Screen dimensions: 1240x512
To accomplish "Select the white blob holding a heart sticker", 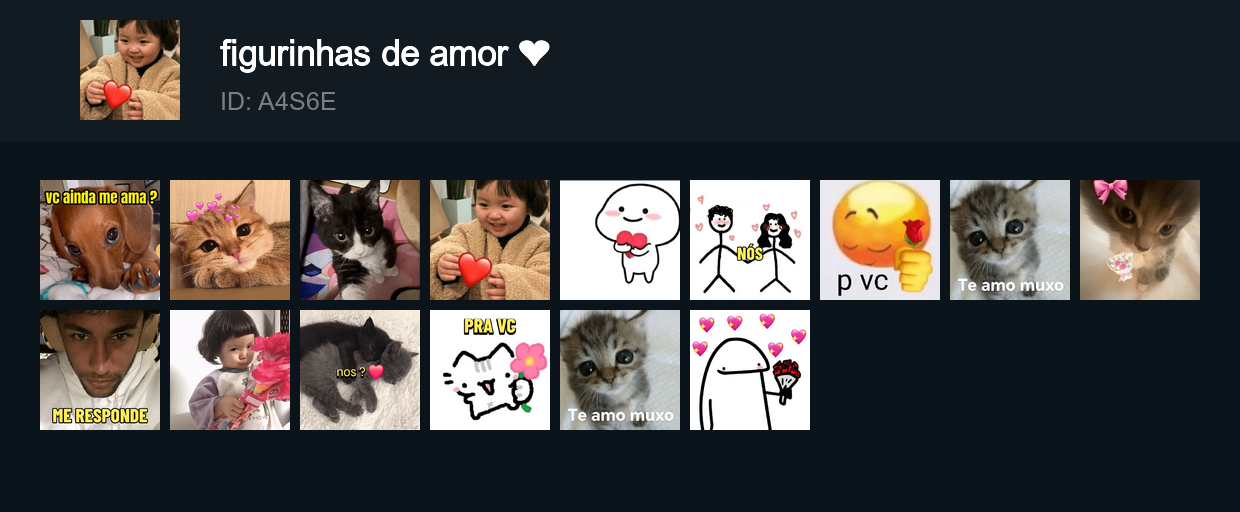I will [x=620, y=240].
